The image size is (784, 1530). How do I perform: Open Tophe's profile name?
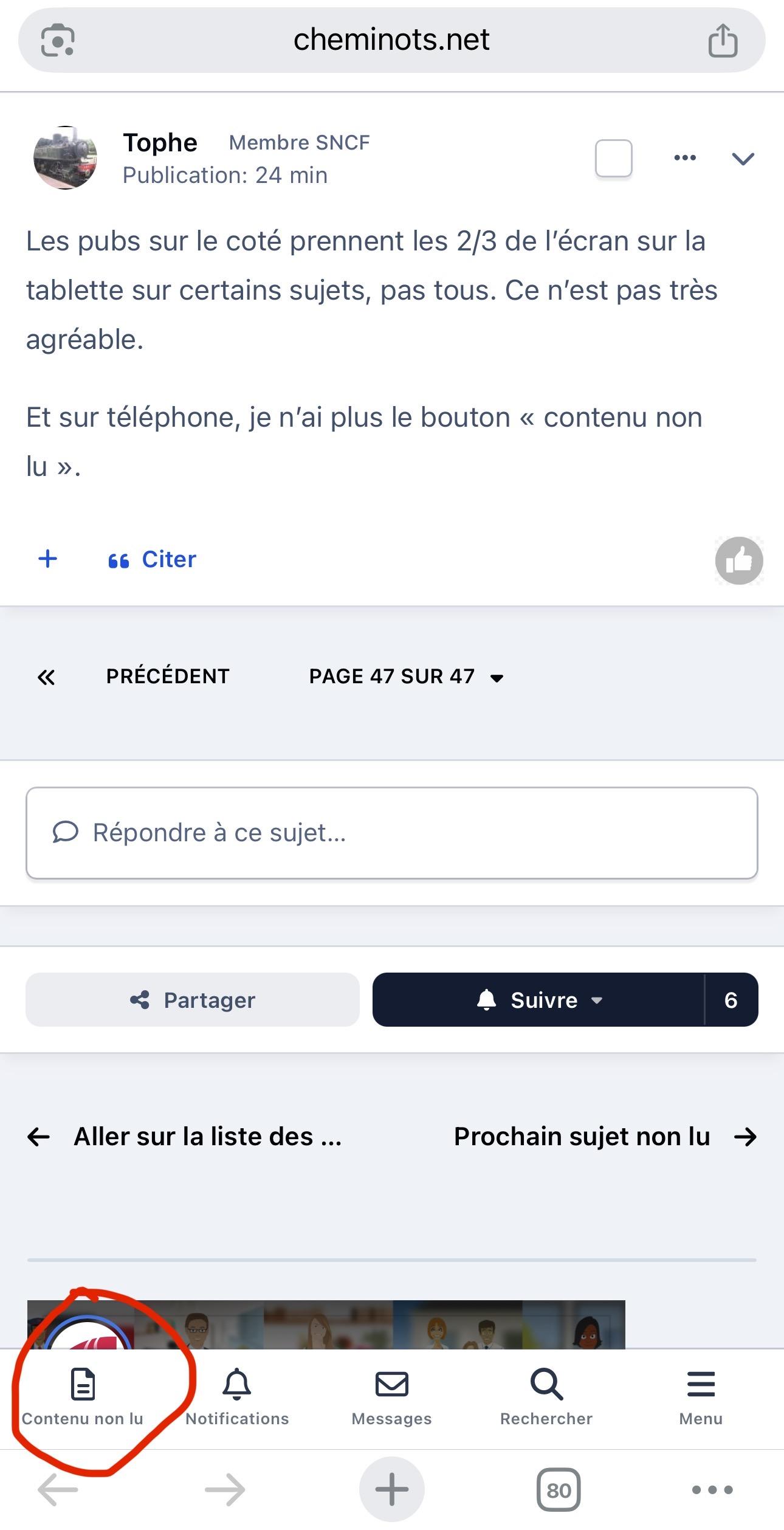click(x=160, y=143)
